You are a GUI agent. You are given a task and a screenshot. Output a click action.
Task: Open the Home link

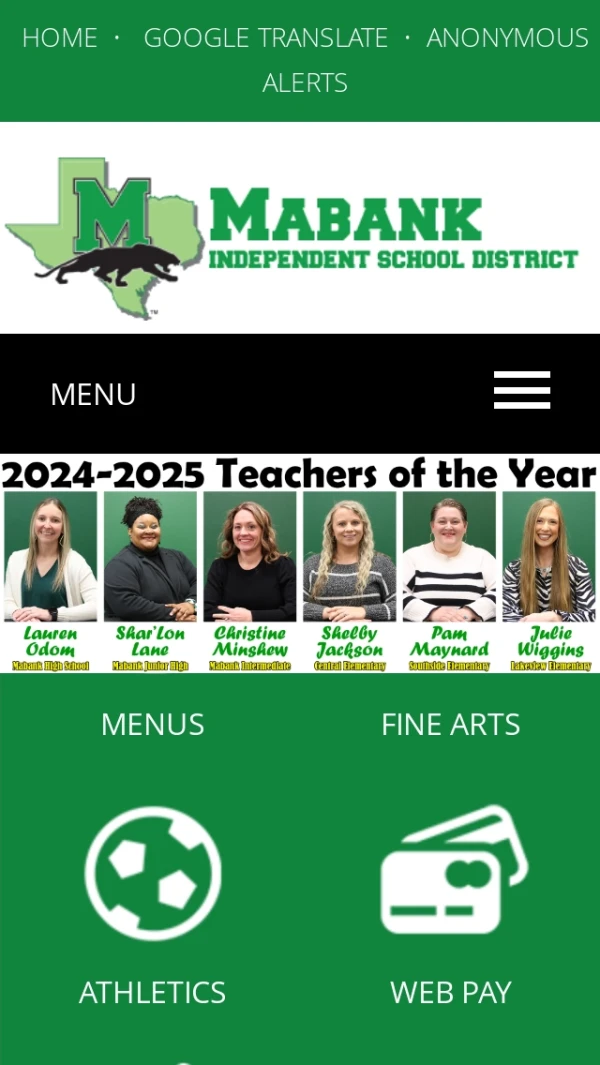pyautogui.click(x=60, y=38)
